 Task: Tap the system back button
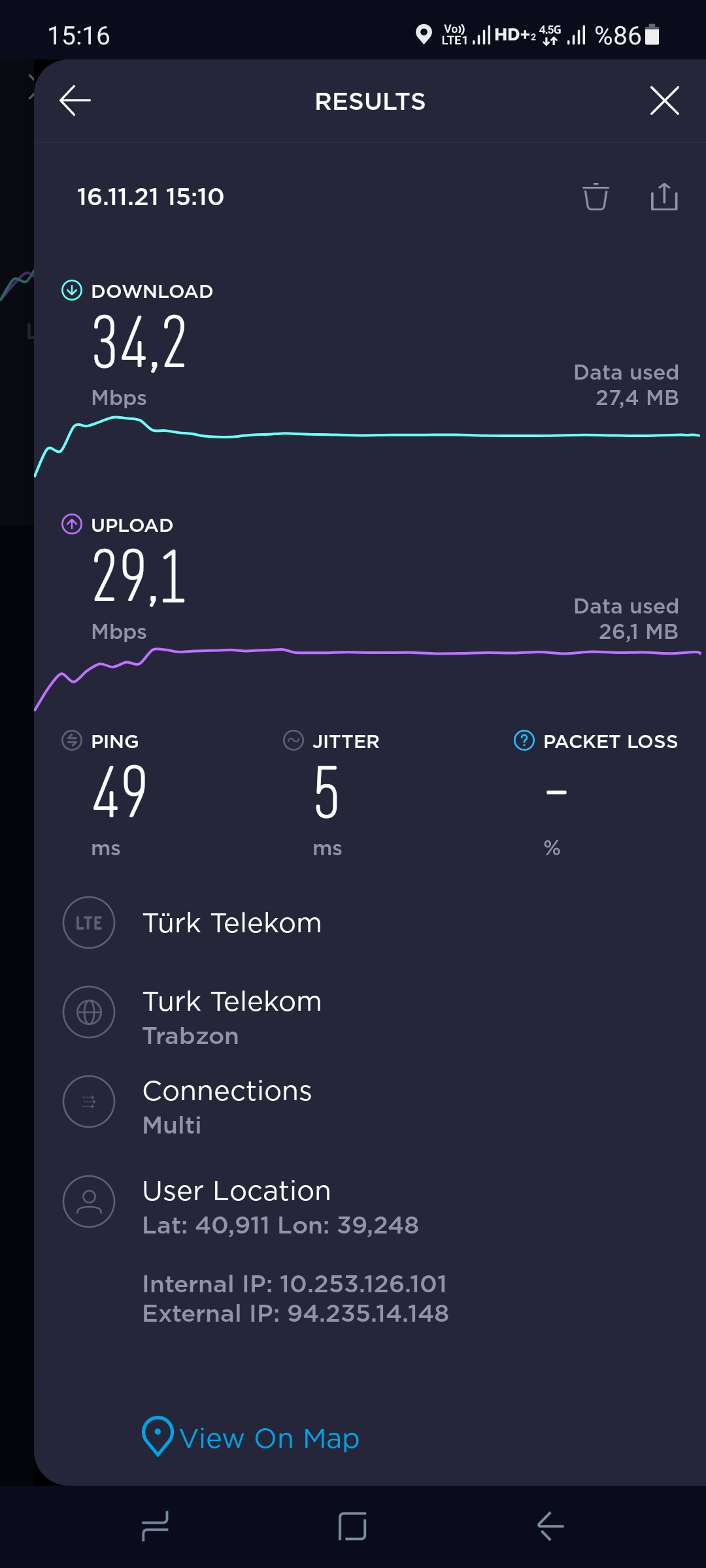550,1526
